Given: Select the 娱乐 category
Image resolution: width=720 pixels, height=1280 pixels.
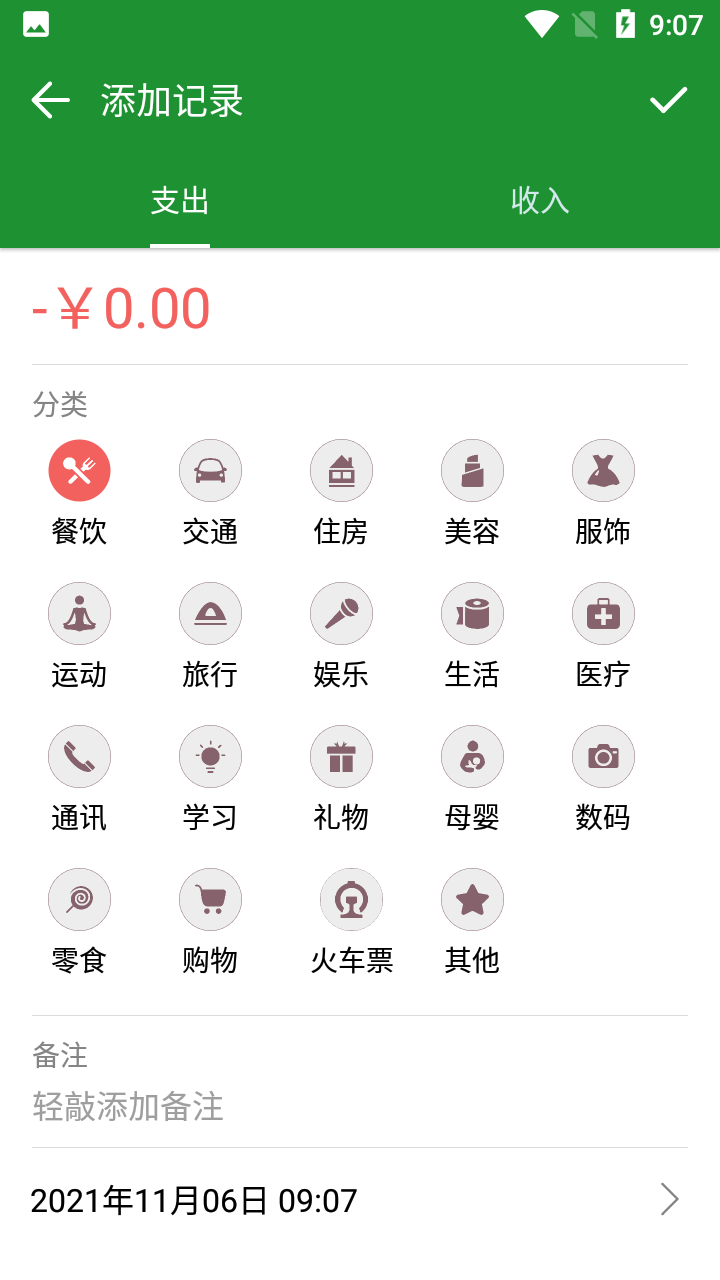Looking at the screenshot, I should pos(341,614).
